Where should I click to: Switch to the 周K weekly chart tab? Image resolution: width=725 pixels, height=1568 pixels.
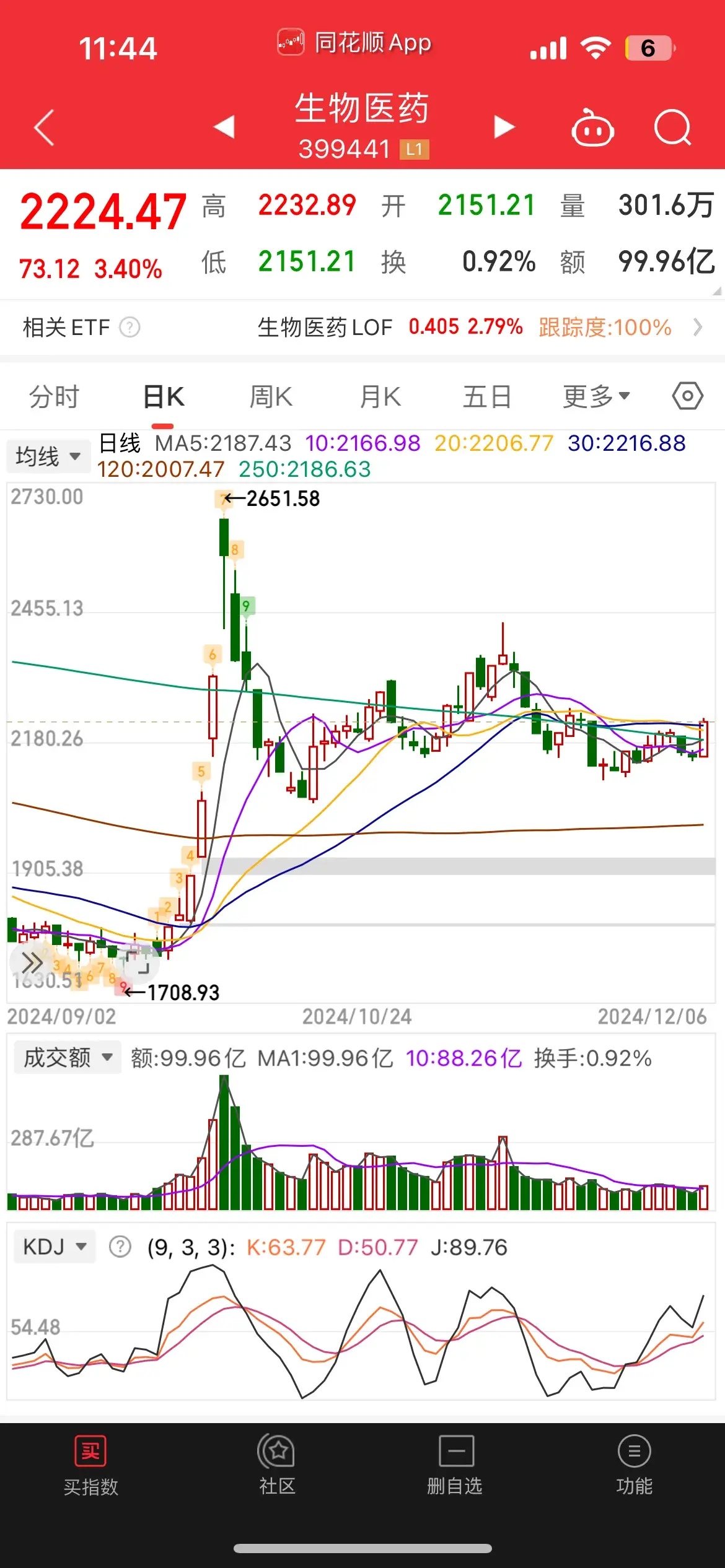[x=271, y=396]
